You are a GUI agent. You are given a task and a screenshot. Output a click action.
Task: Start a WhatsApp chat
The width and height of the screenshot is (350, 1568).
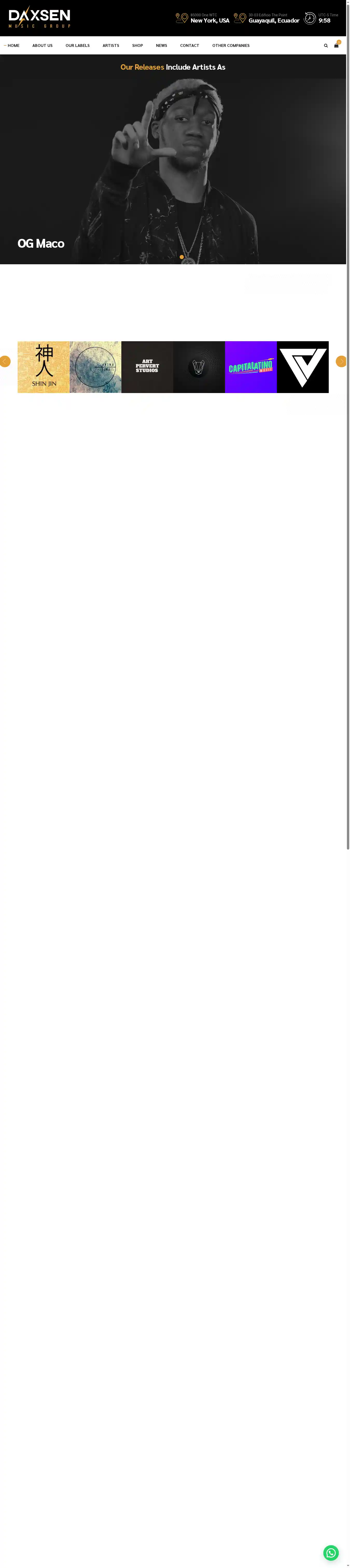tap(331, 1552)
